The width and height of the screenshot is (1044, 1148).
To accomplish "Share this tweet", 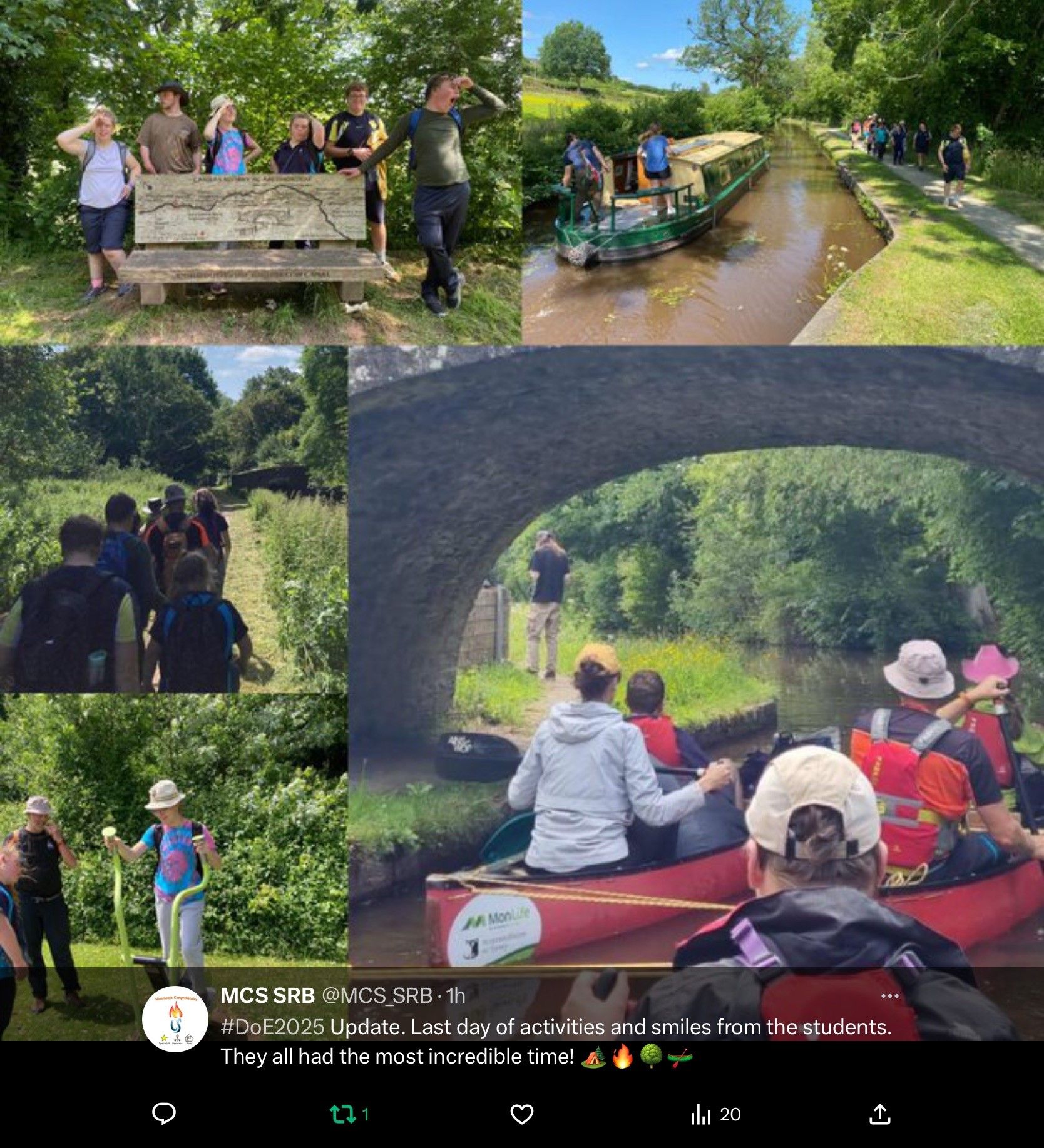I will pos(879,1114).
